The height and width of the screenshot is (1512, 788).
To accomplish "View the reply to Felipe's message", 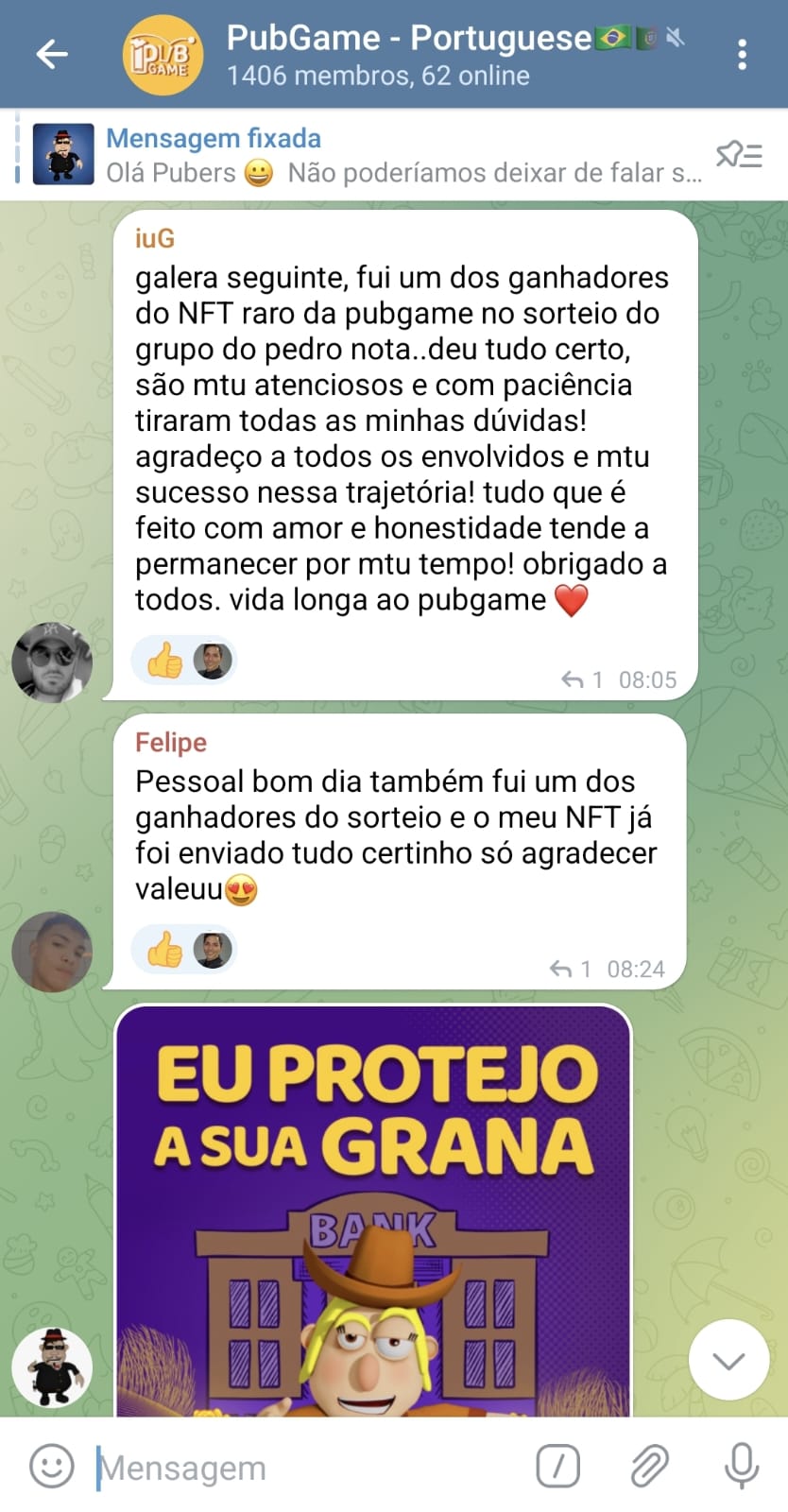I will tap(571, 969).
